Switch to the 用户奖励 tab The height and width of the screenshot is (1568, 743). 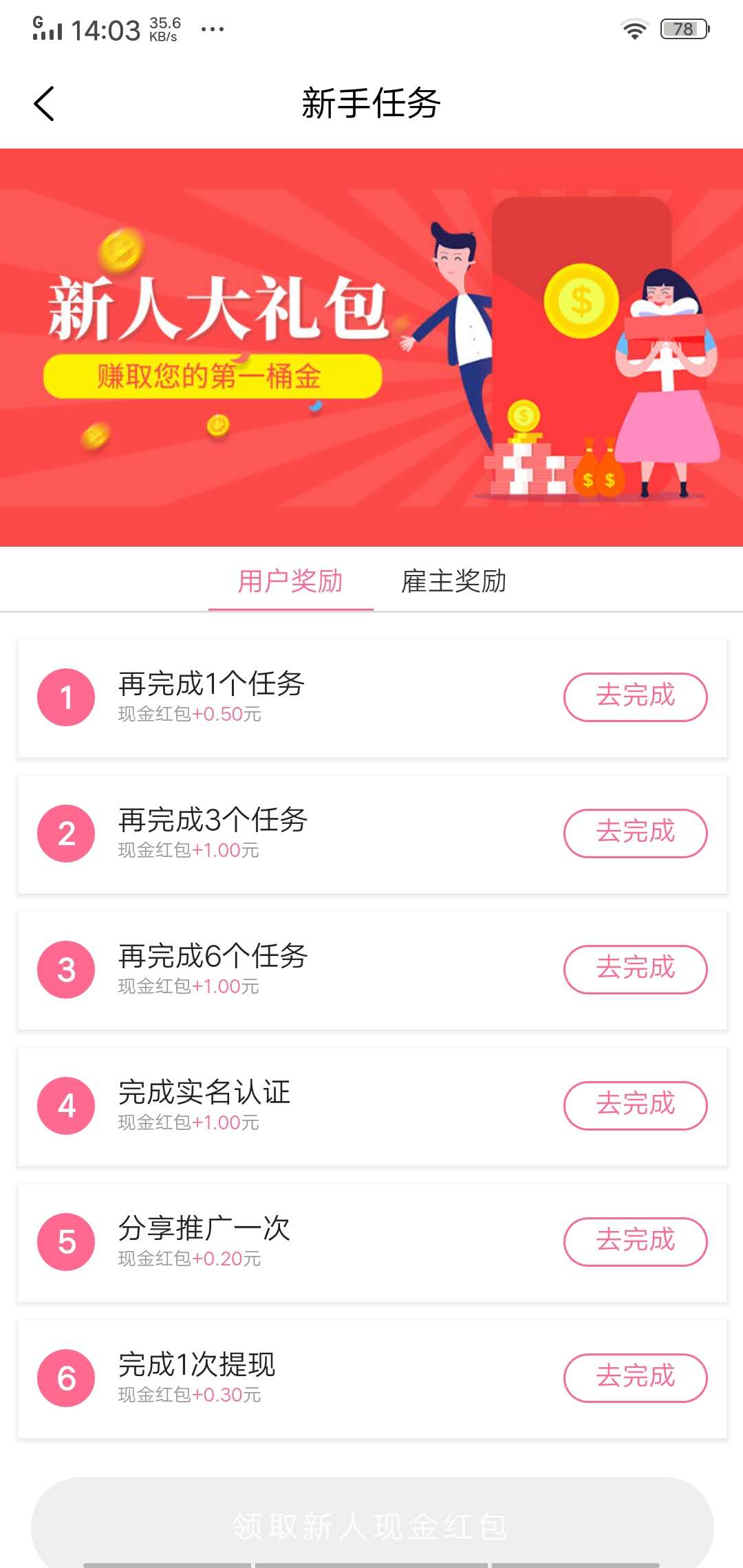tap(290, 581)
